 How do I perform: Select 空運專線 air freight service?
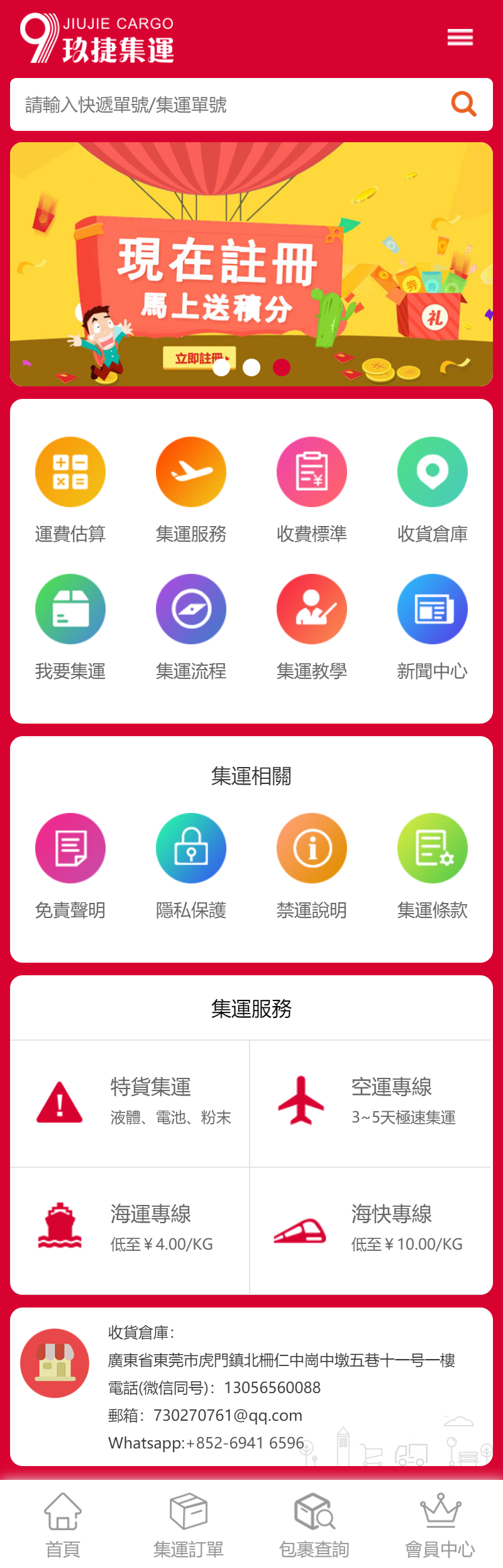point(371,1103)
